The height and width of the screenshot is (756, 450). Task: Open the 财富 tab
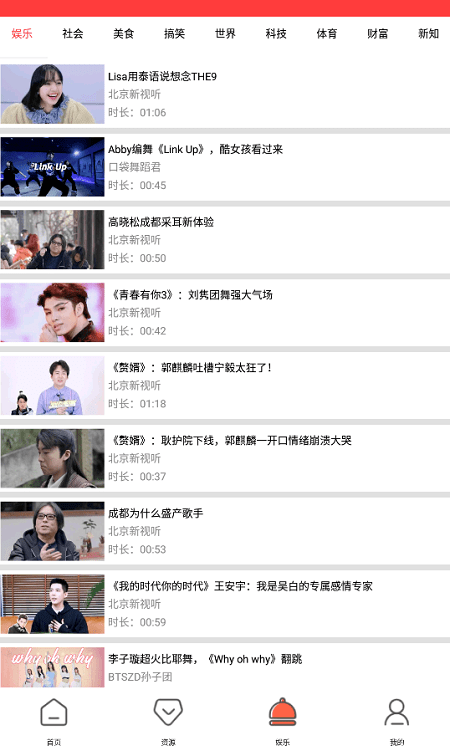(378, 34)
